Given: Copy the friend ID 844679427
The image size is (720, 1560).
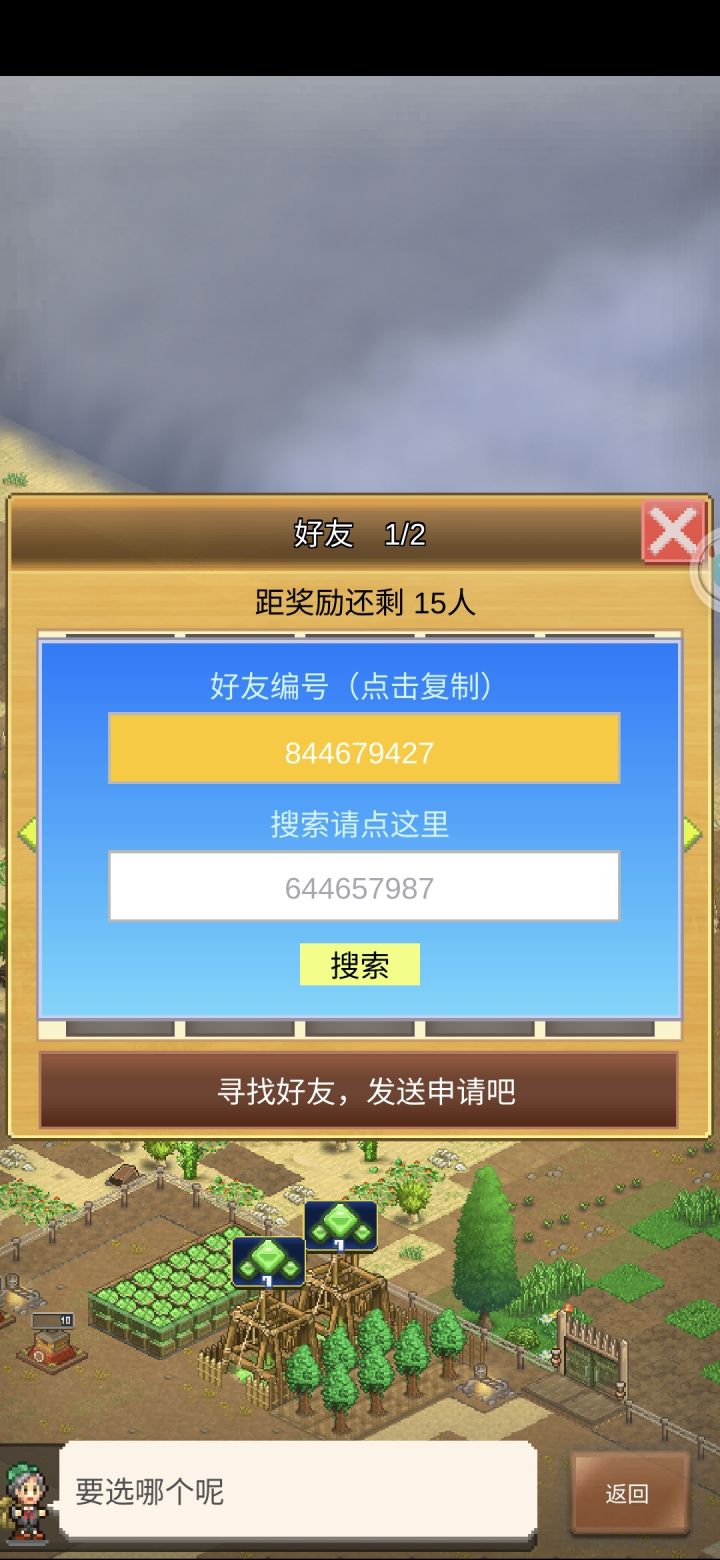Looking at the screenshot, I should 360,750.
